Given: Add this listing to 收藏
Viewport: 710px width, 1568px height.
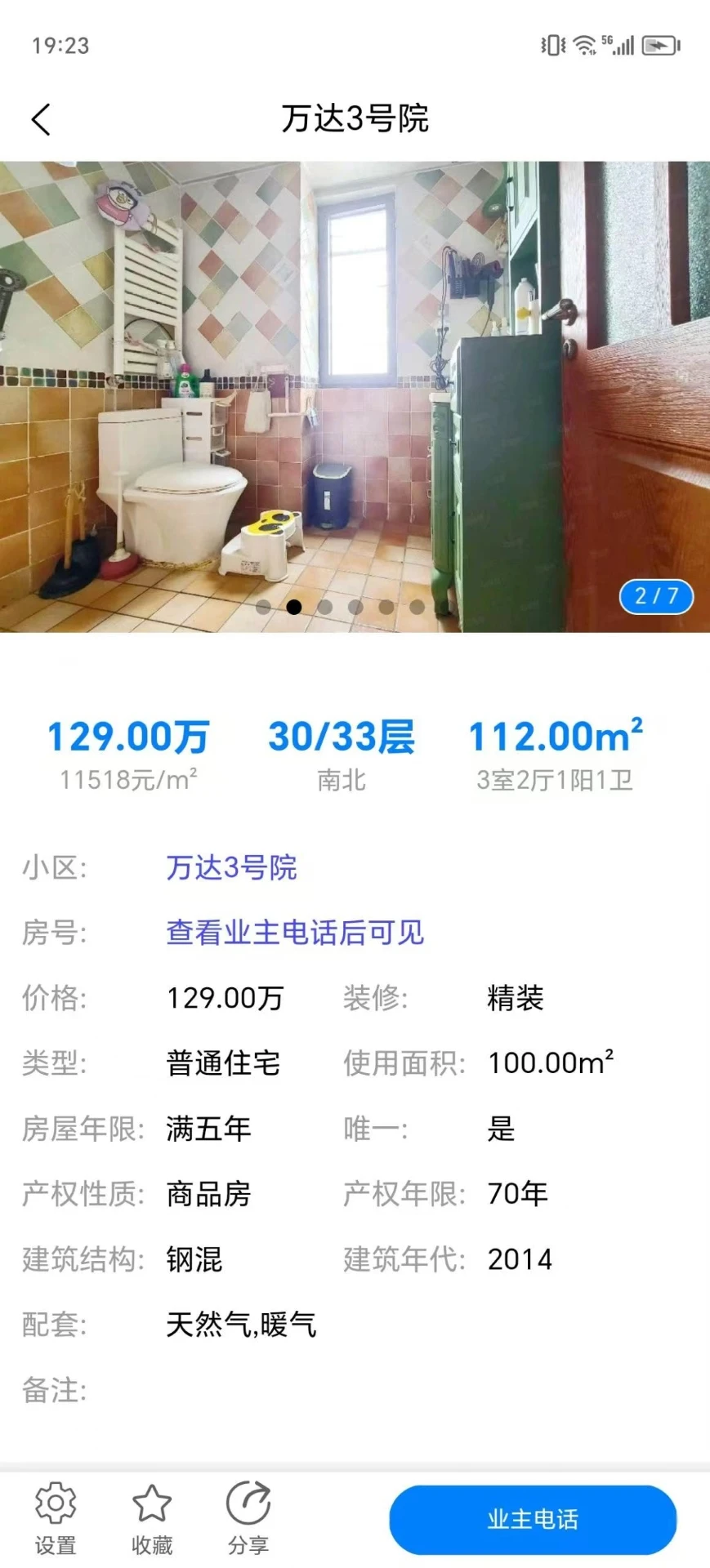Looking at the screenshot, I should point(152,1517).
